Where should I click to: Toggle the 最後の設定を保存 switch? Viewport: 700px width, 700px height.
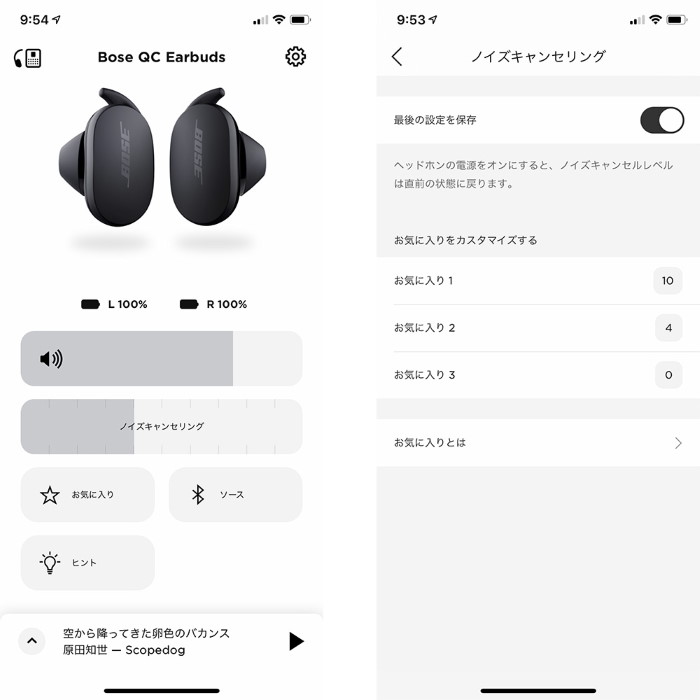(661, 120)
